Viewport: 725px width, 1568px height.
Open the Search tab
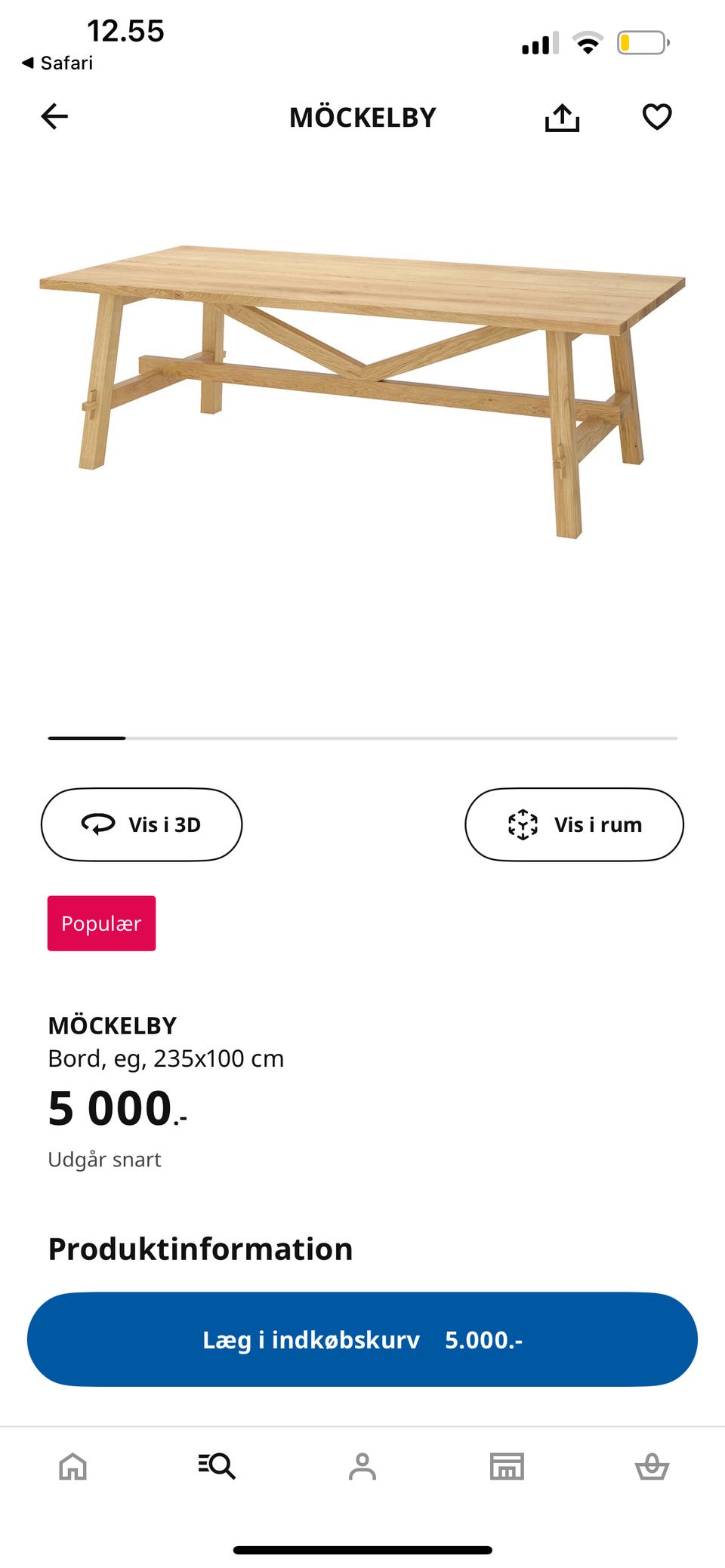217,1465
